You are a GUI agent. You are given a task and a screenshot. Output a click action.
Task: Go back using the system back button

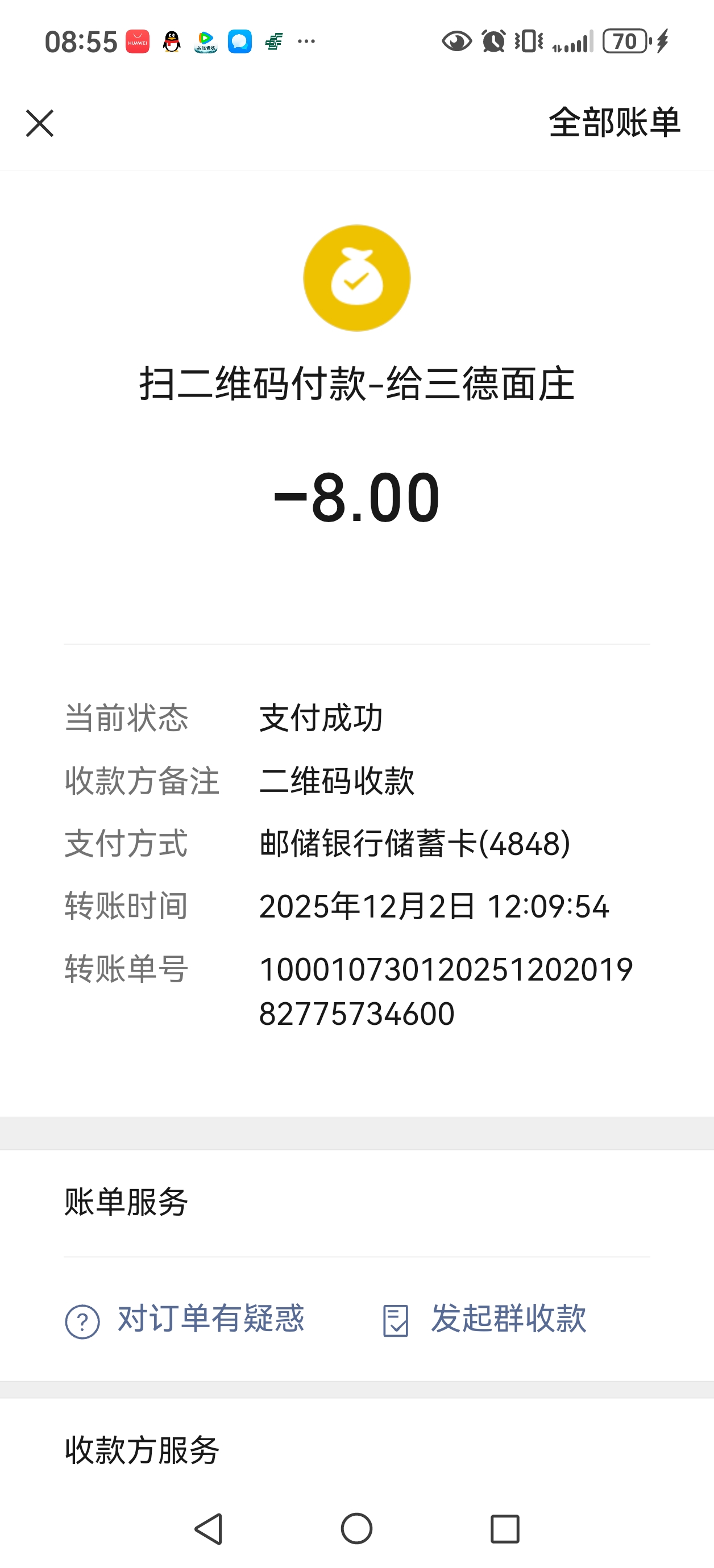point(209,1528)
